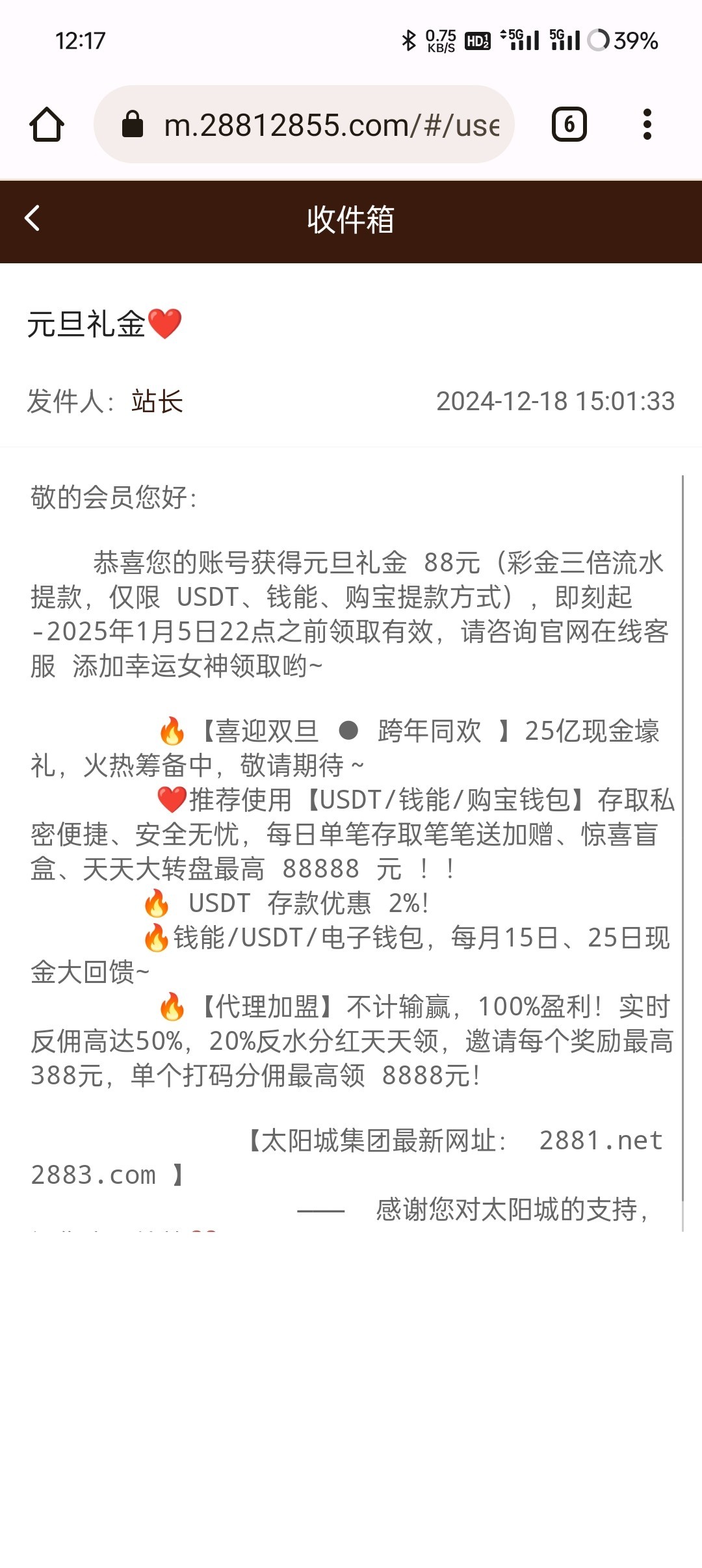
Task: Open the browser overflow menu
Action: pyautogui.click(x=647, y=124)
